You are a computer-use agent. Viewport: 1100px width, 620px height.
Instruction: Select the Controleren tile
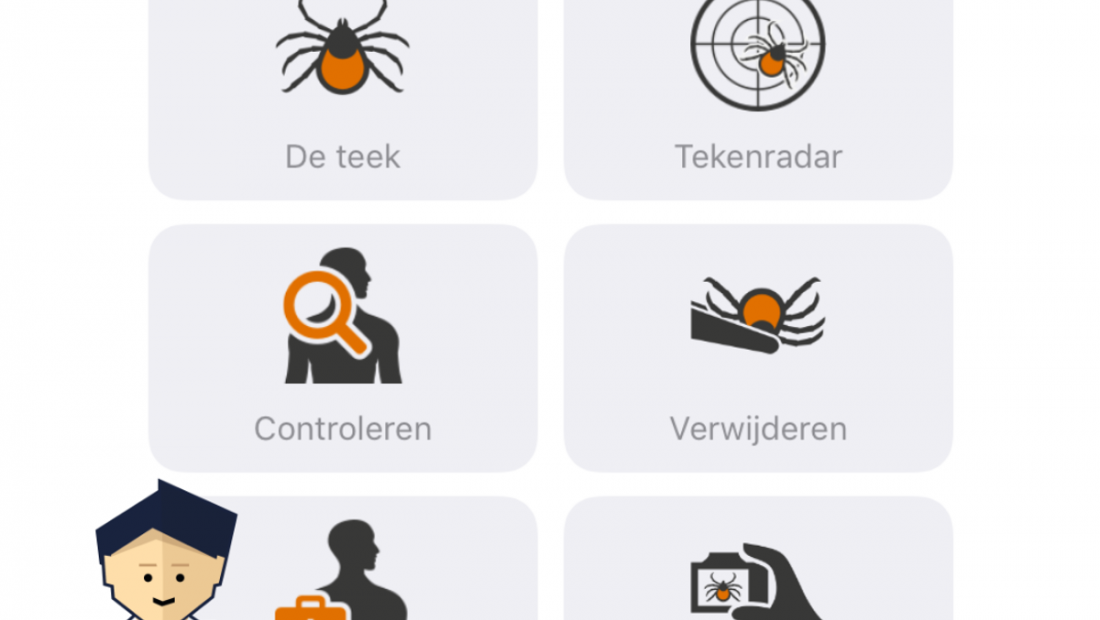point(343,347)
